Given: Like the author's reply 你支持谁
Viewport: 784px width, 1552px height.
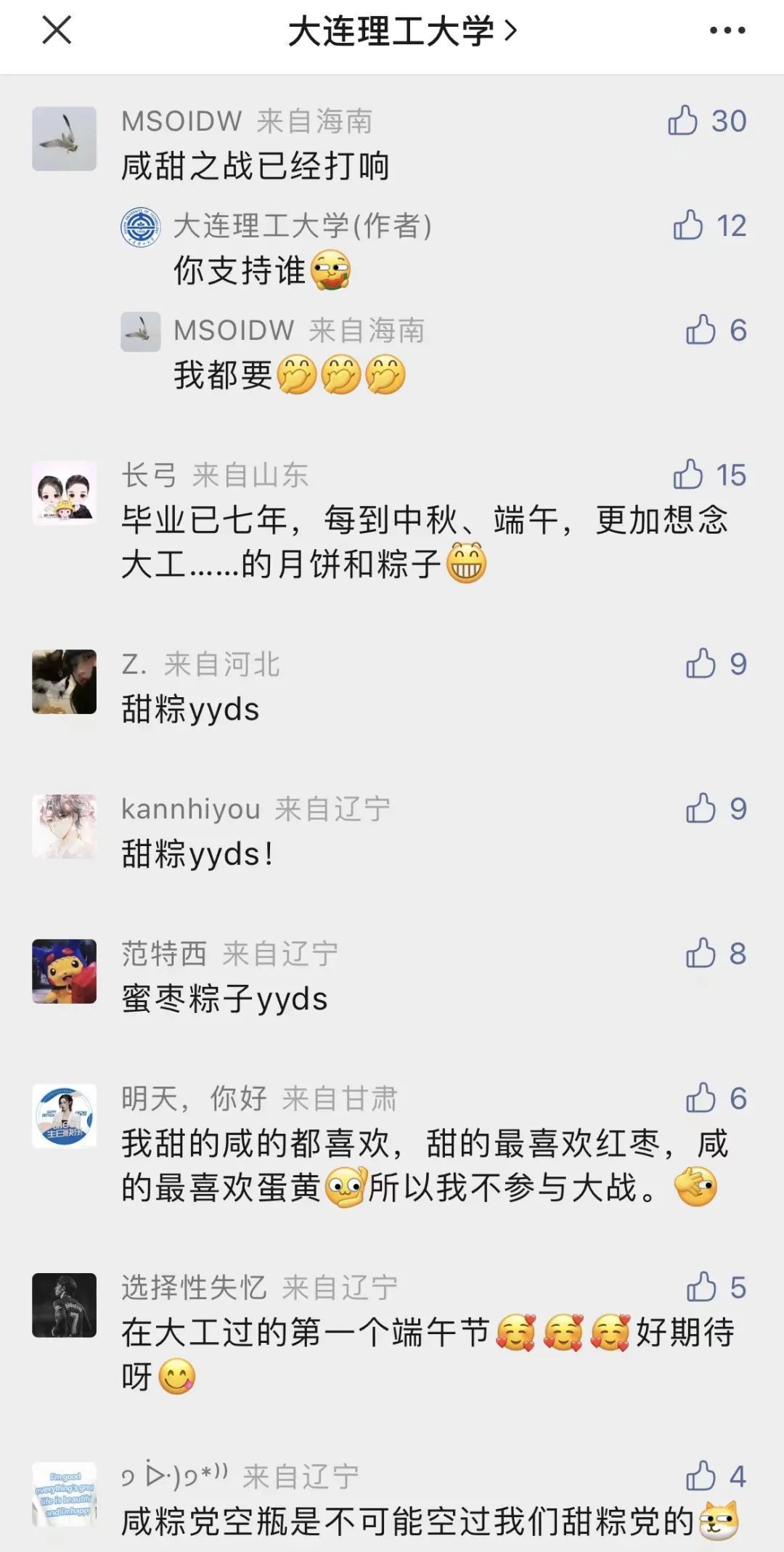Looking at the screenshot, I should [688, 225].
